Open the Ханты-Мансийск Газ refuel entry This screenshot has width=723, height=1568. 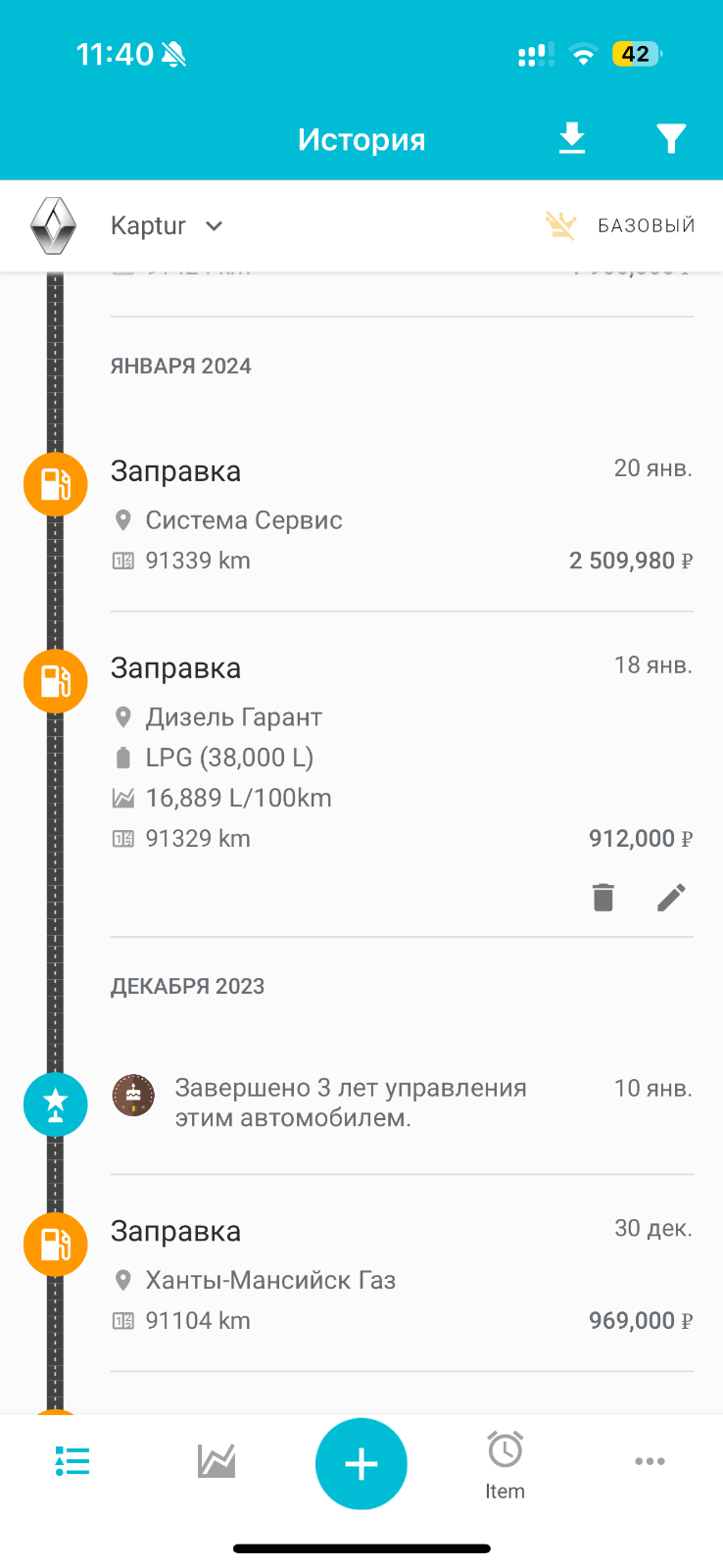coord(402,1274)
